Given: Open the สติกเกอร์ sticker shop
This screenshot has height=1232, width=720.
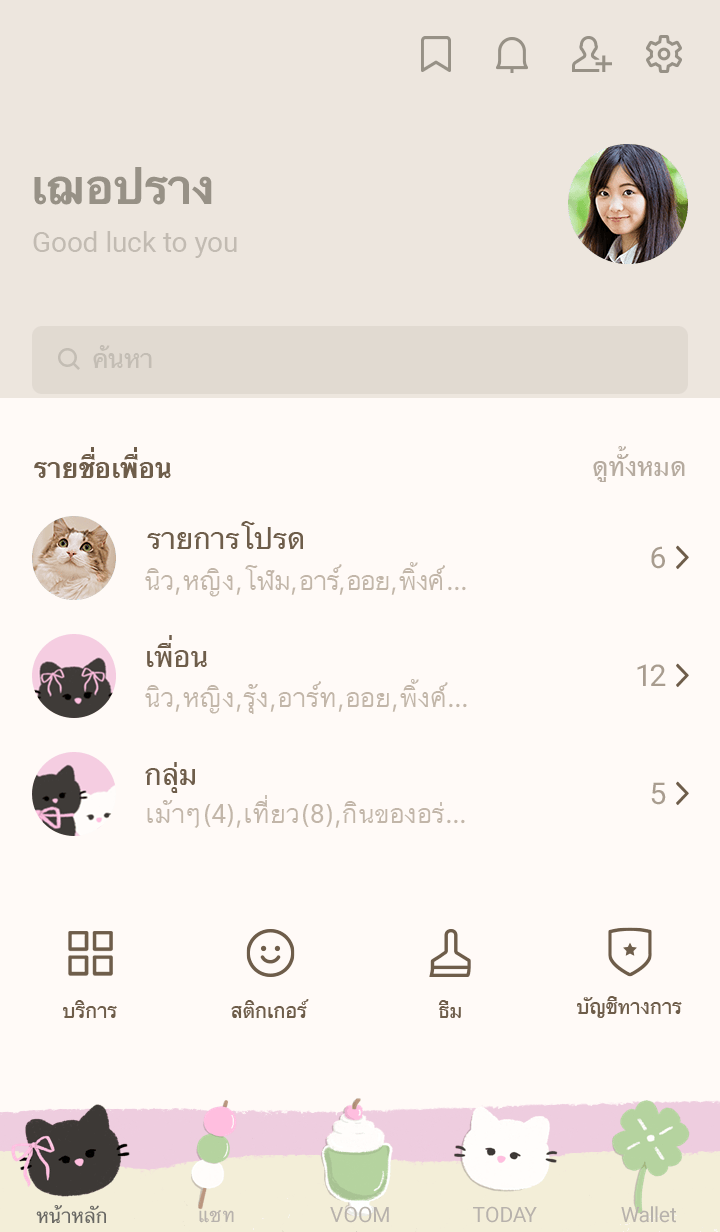Looking at the screenshot, I should pyautogui.click(x=270, y=972).
